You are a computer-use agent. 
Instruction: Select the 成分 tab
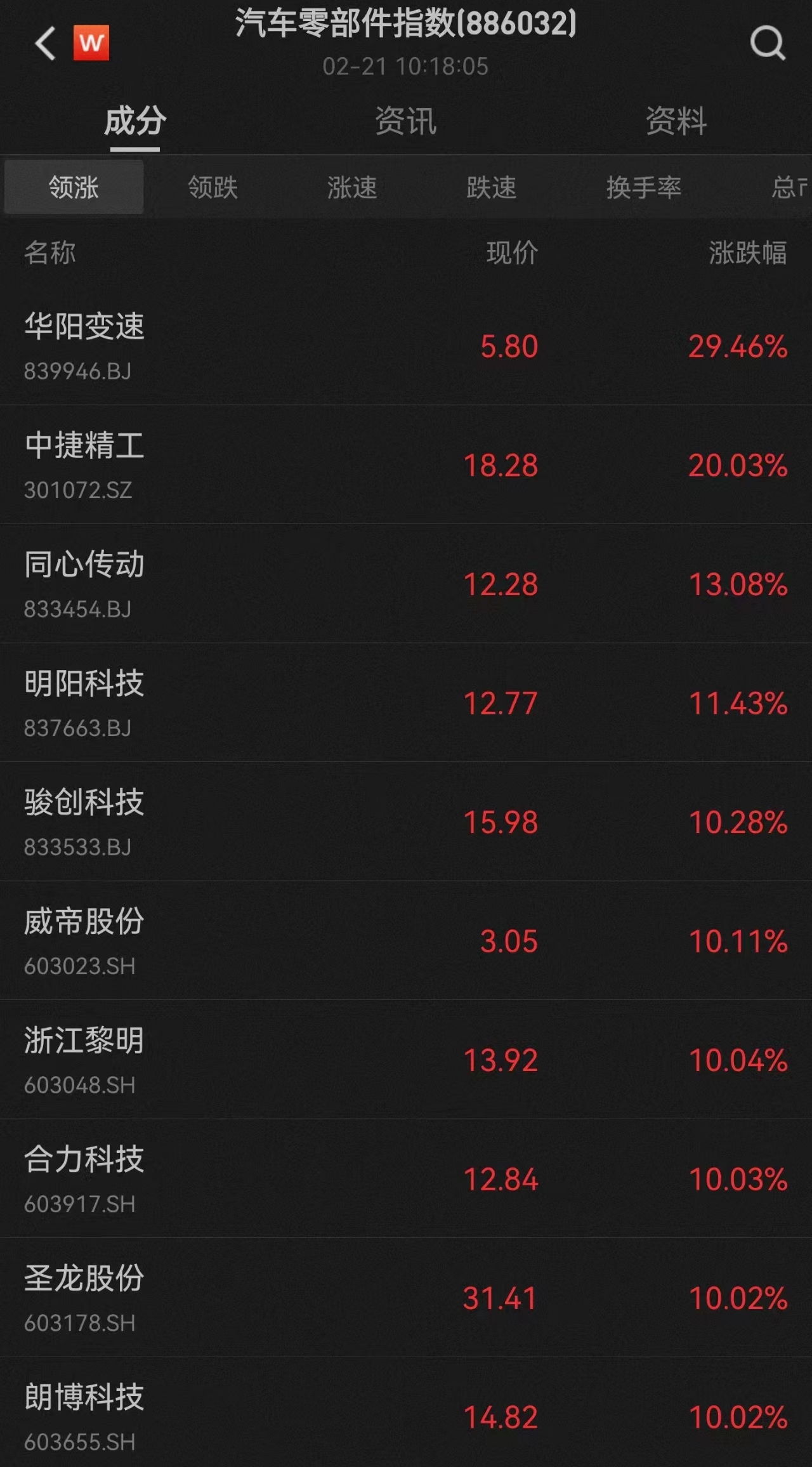point(135,121)
